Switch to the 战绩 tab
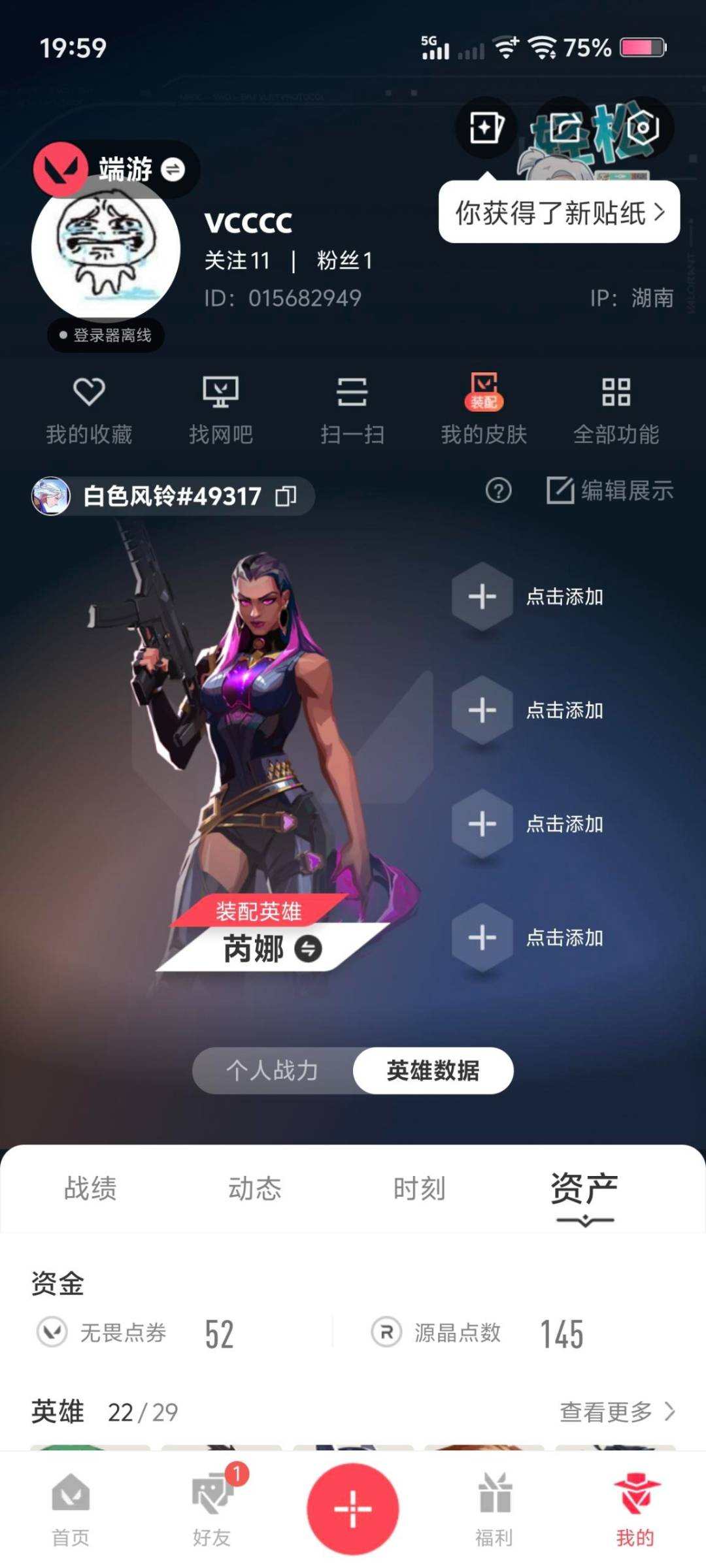Screen dimensions: 706x1568 coord(89,1190)
